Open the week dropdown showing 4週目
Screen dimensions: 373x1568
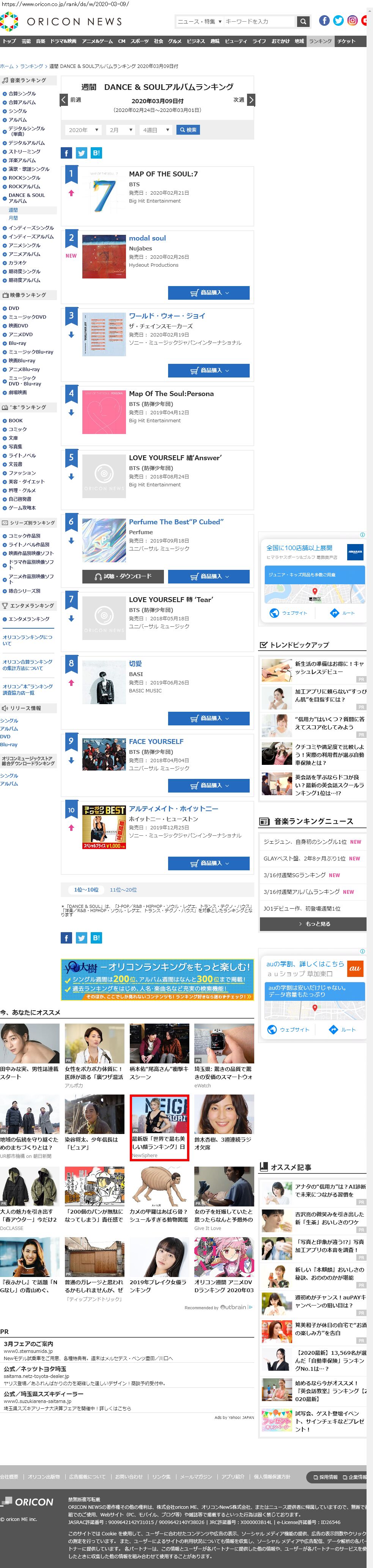[156, 130]
